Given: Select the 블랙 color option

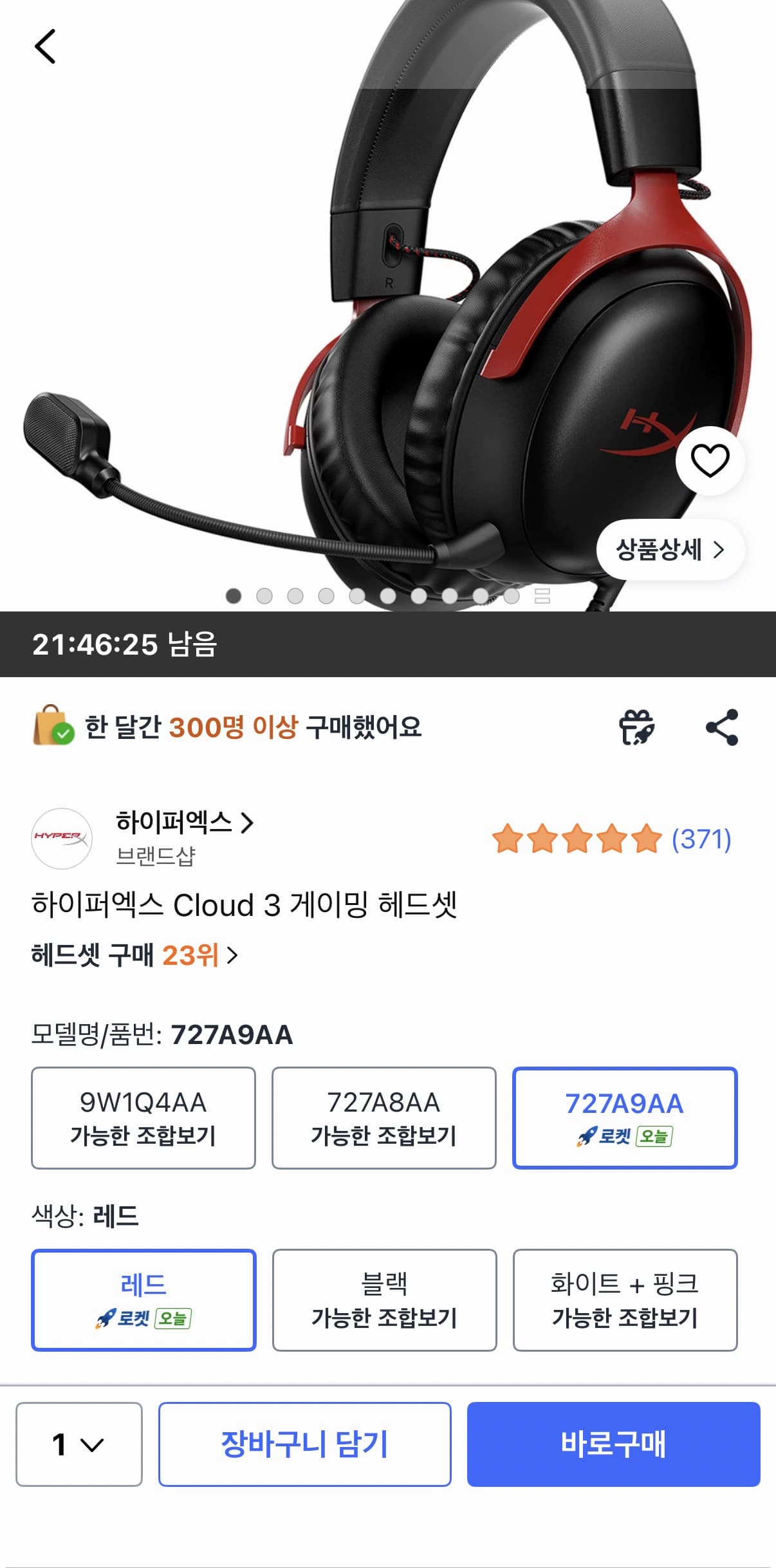Looking at the screenshot, I should point(383,1300).
